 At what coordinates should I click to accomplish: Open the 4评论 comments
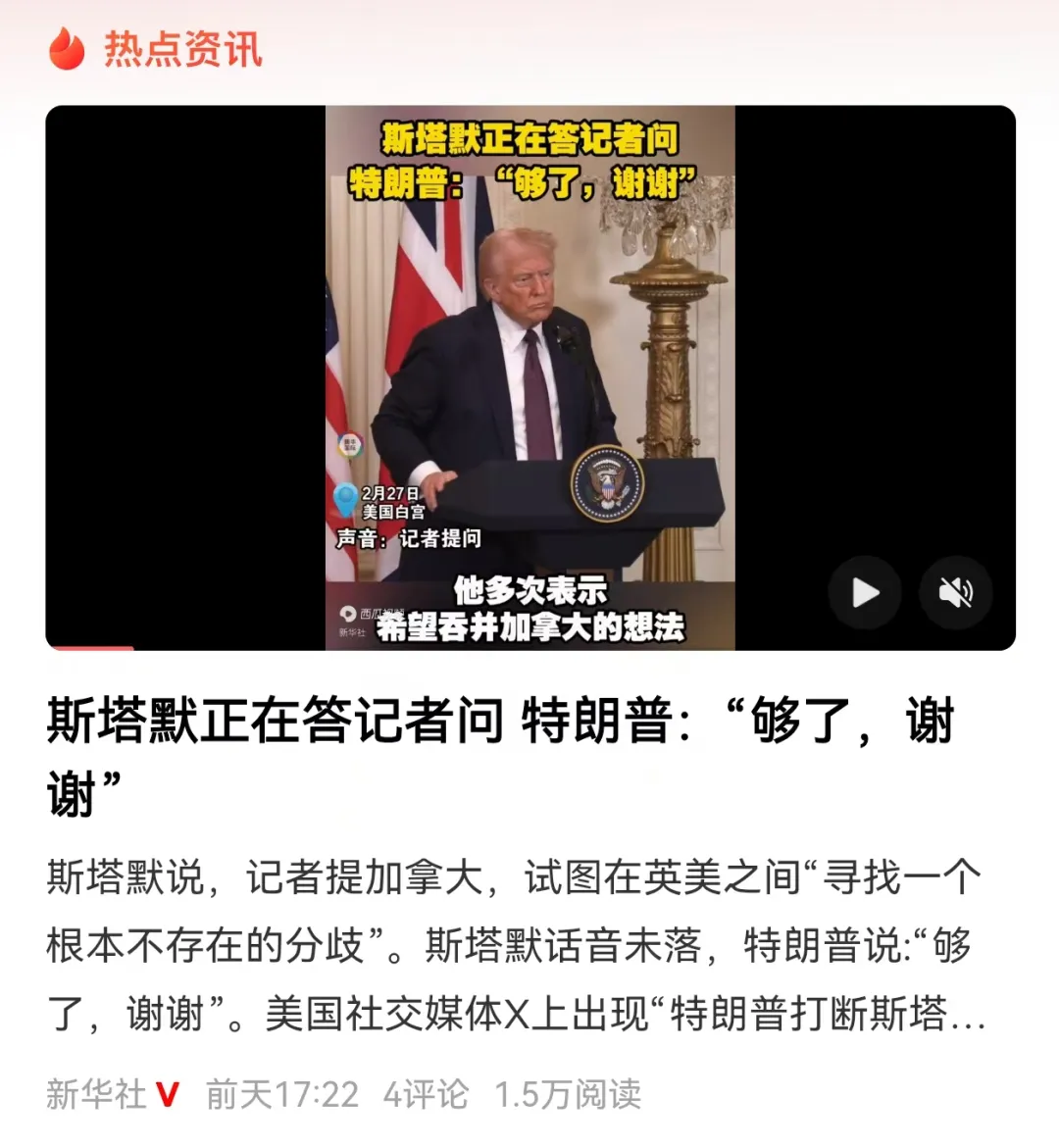click(426, 1094)
